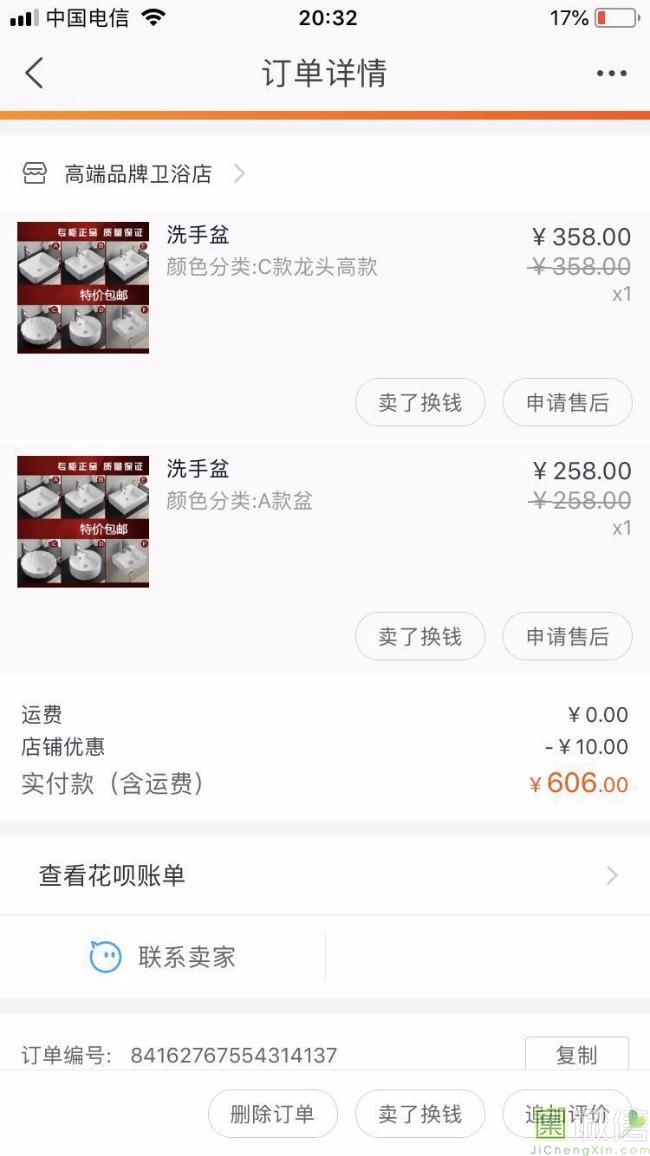Open the A款盆 washbasin product thumbnail
The image size is (650, 1156).
[83, 521]
